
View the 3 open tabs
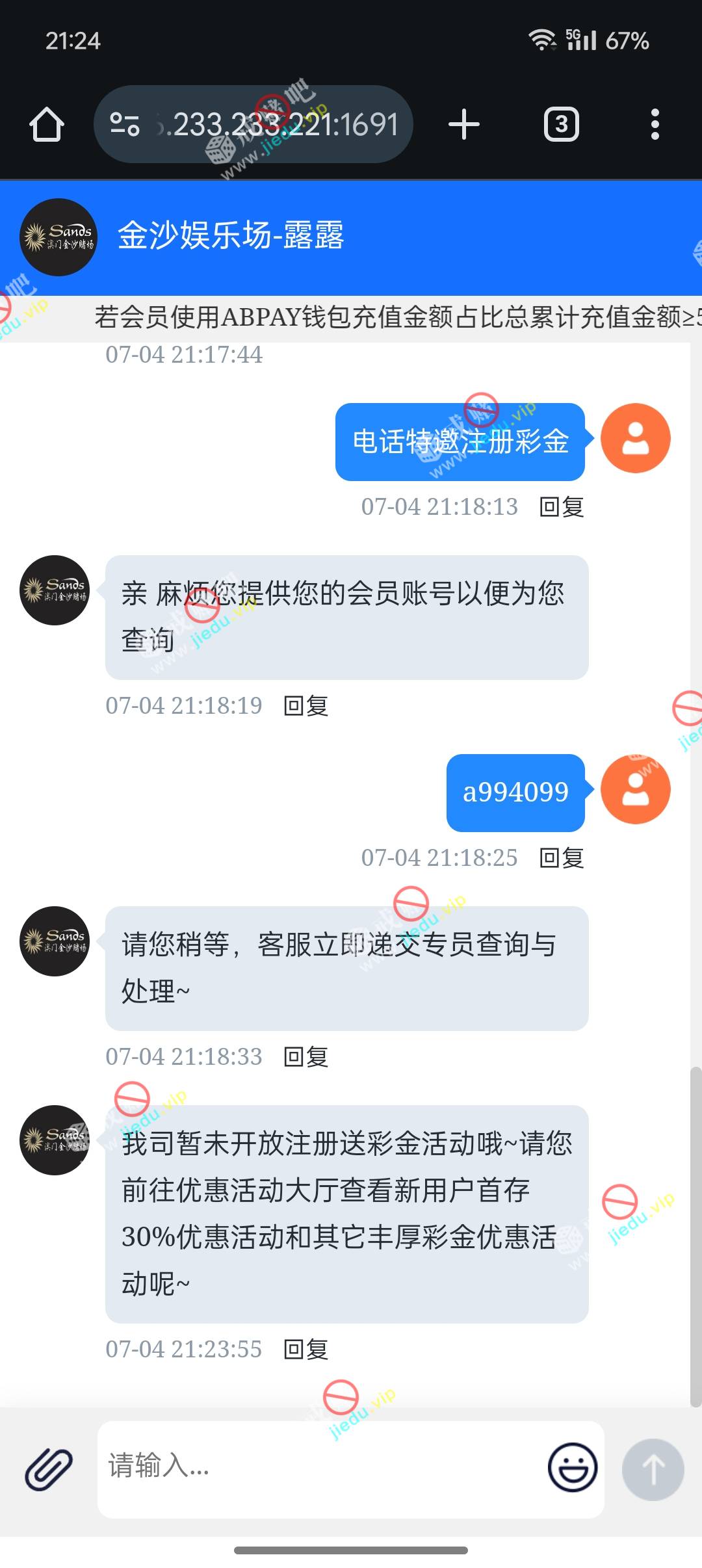point(561,124)
